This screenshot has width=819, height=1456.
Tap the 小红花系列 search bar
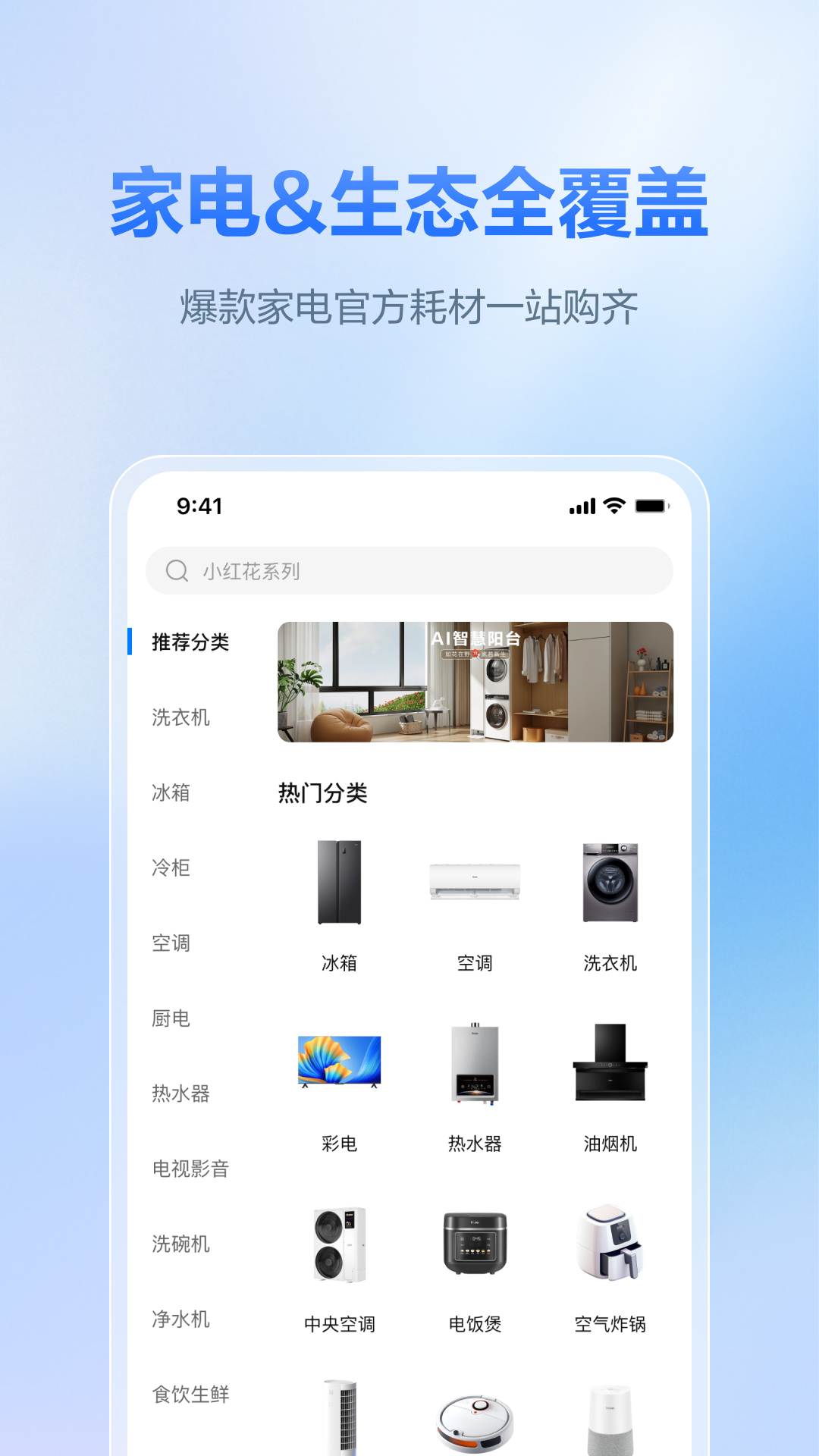click(x=409, y=570)
